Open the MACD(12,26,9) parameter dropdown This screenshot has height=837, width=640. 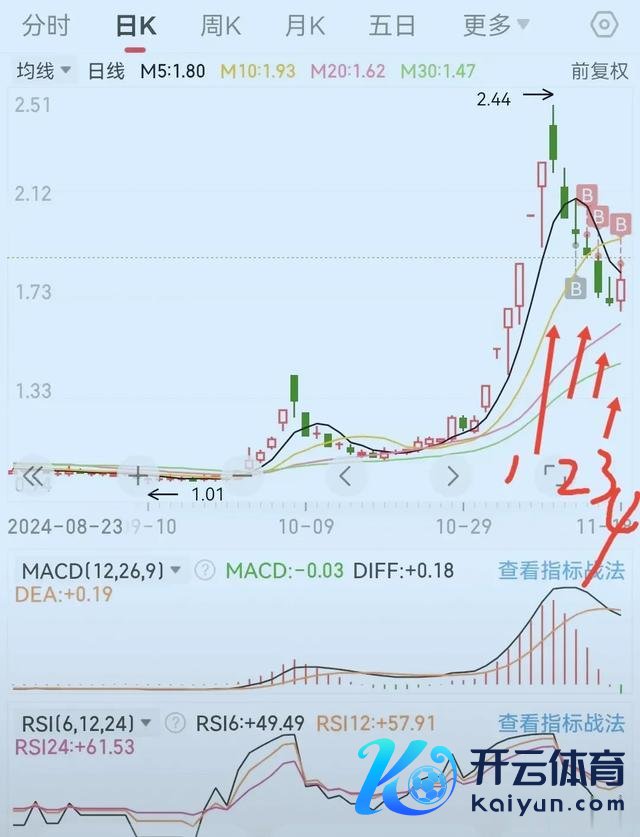point(102,571)
